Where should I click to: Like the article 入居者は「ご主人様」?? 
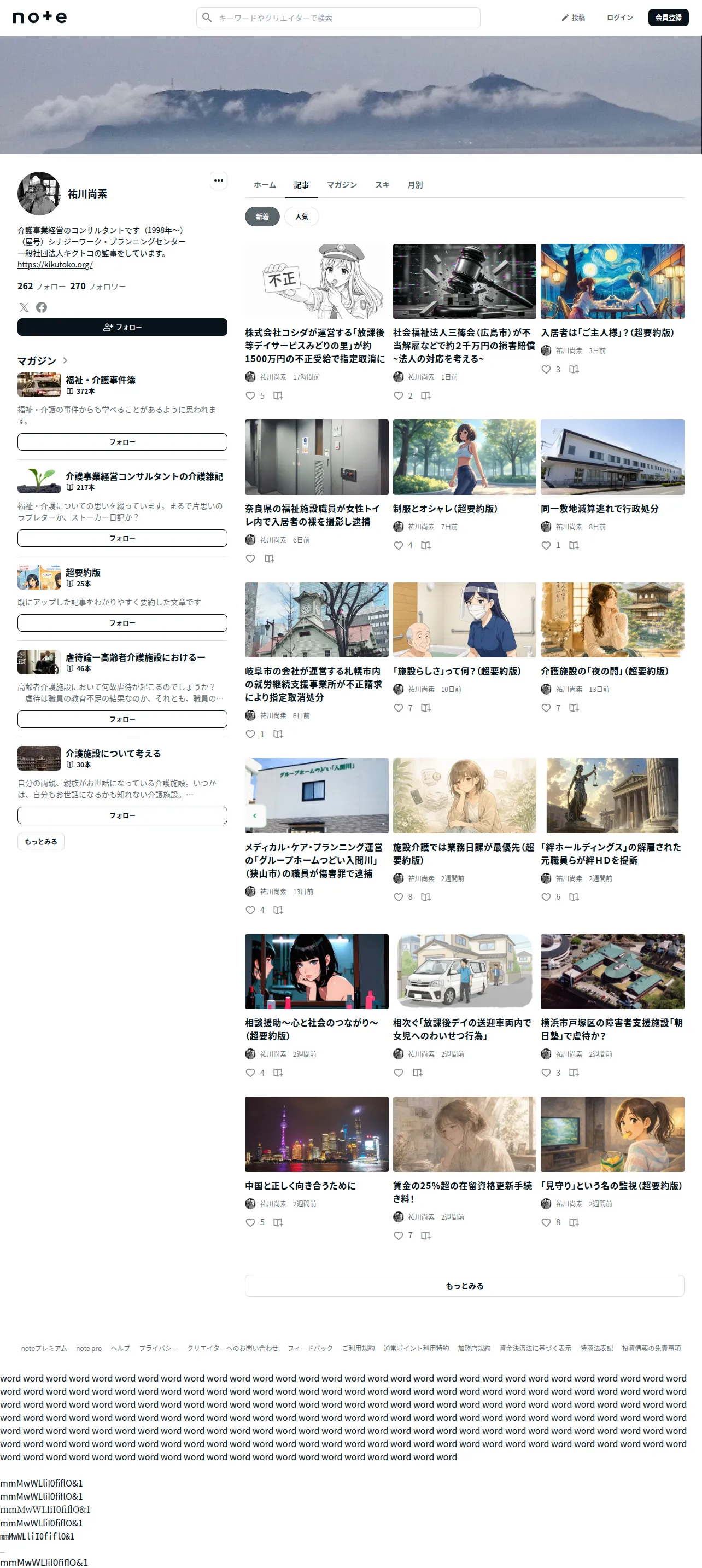pos(546,370)
